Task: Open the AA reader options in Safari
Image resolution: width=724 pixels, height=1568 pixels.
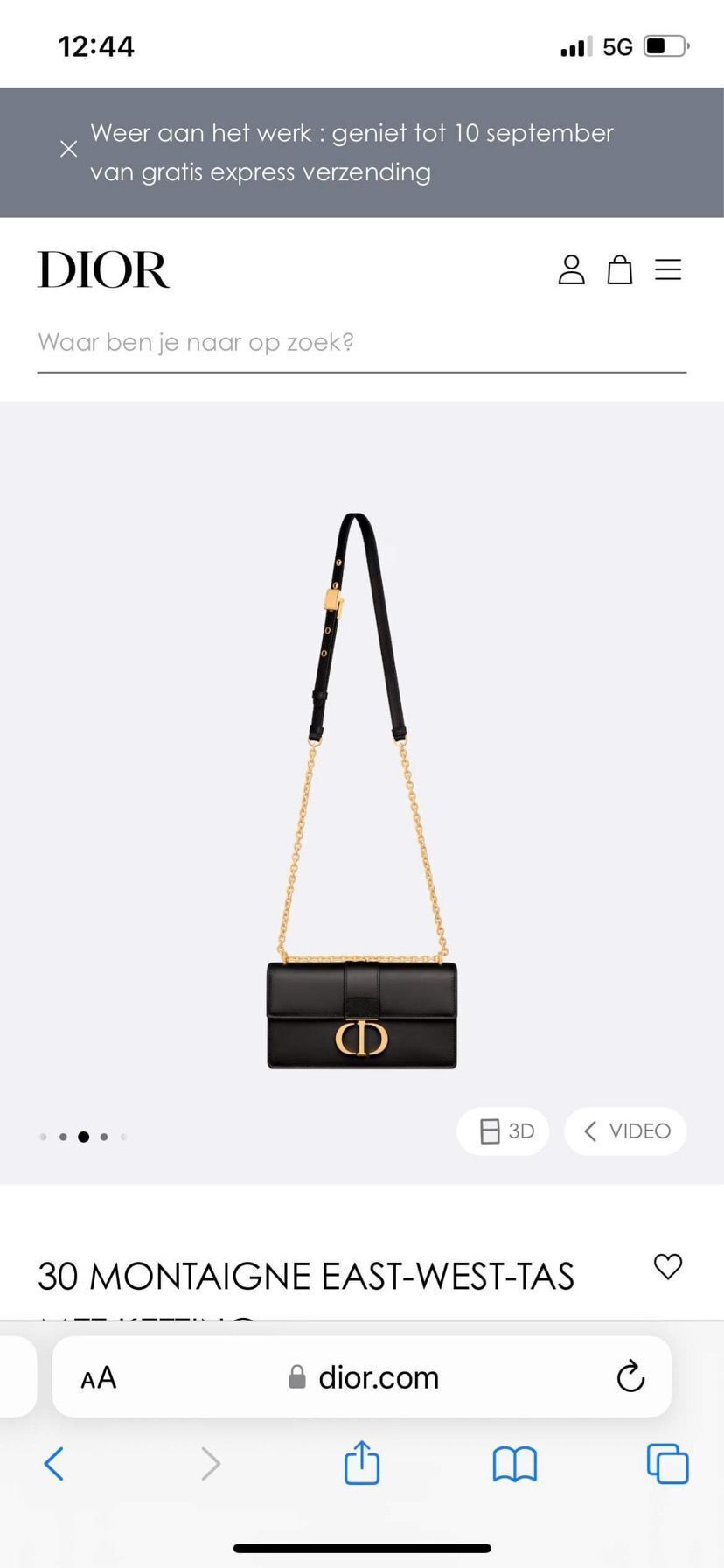Action: 99,1378
